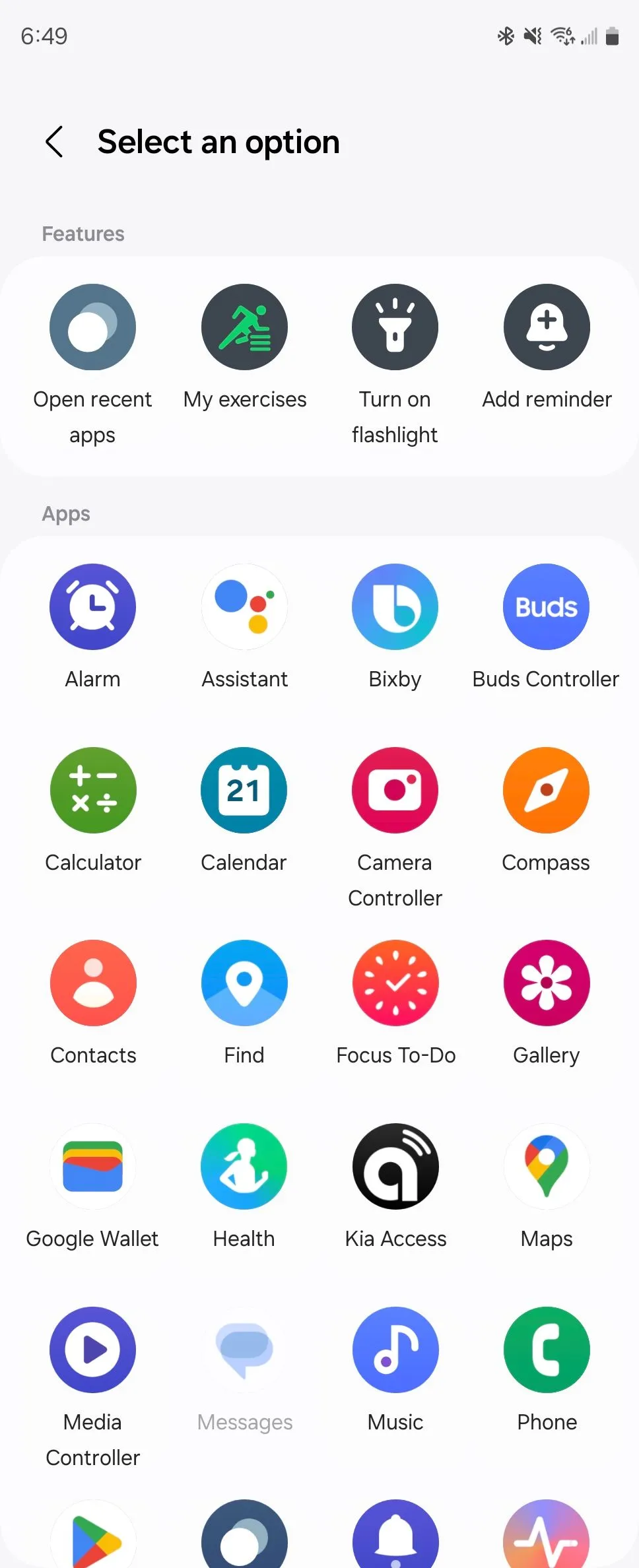Choose Media Controller app
The width and height of the screenshot is (639, 1568).
92,1350
